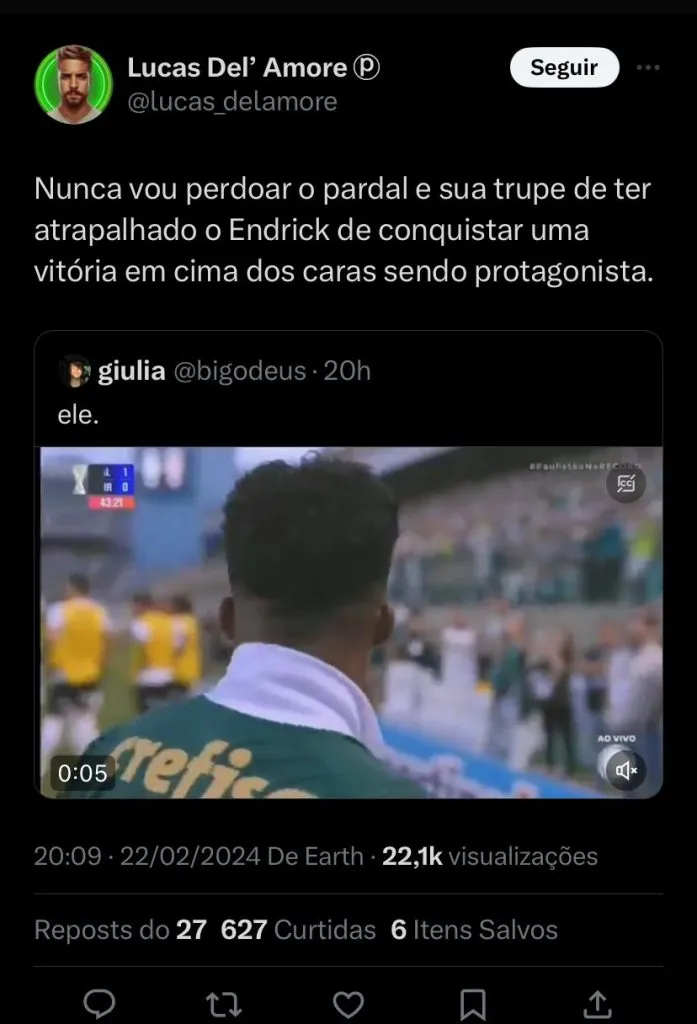This screenshot has height=1024, width=697.
Task: View the 27 reposts list
Action: coord(120,929)
